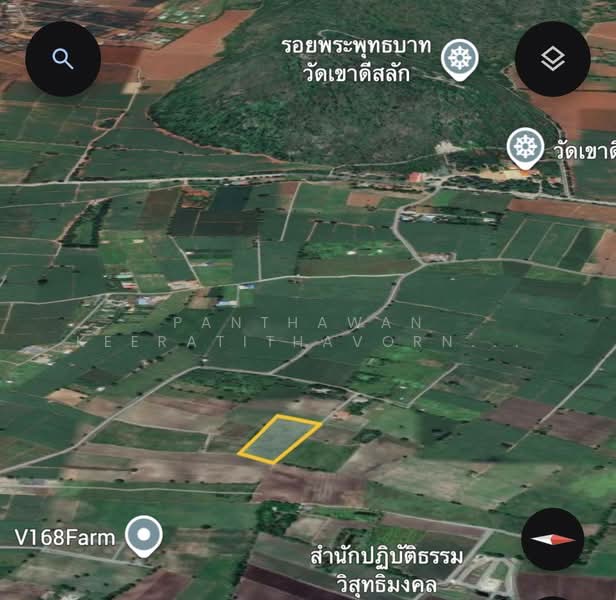Image resolution: width=616 pixels, height=600 pixels.
Task: Select the V168Farm location pin
Action: coord(145,536)
